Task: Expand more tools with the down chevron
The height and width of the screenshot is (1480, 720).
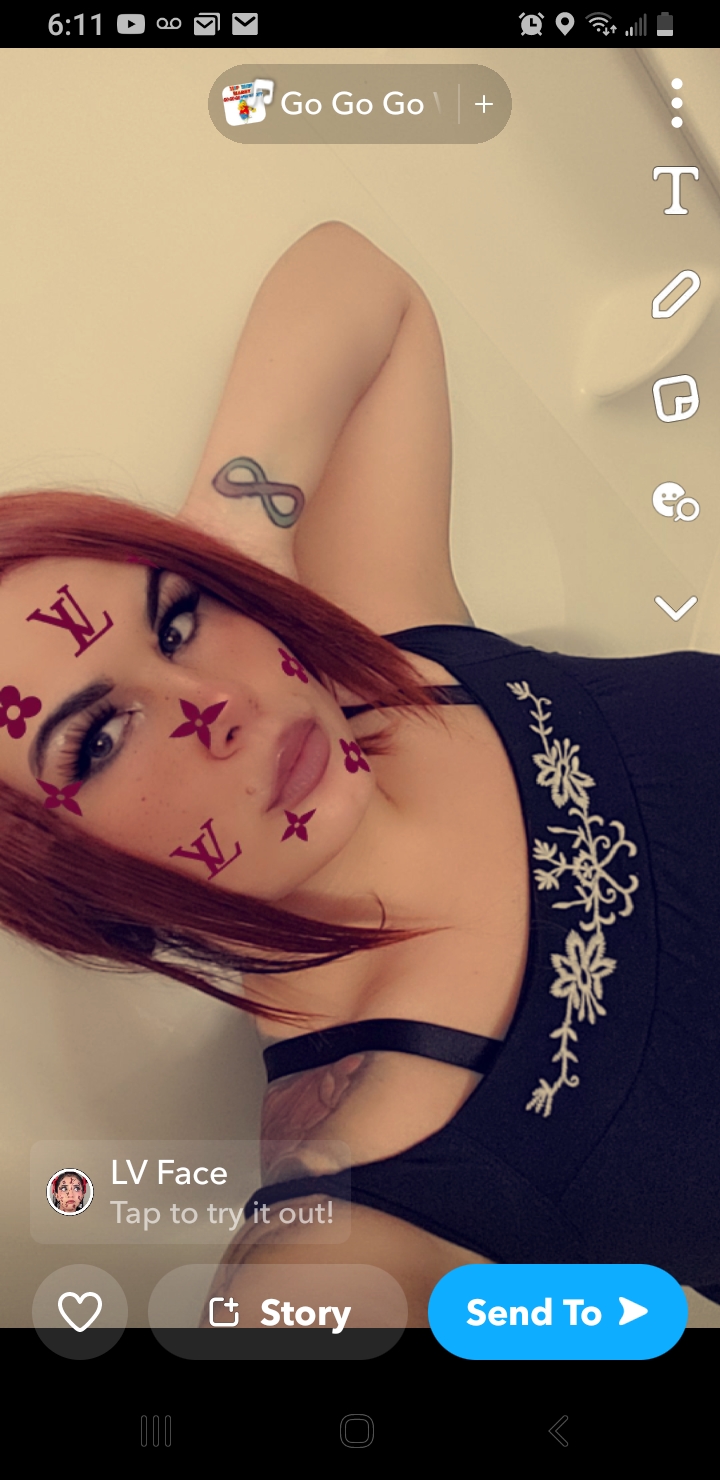Action: tap(676, 607)
